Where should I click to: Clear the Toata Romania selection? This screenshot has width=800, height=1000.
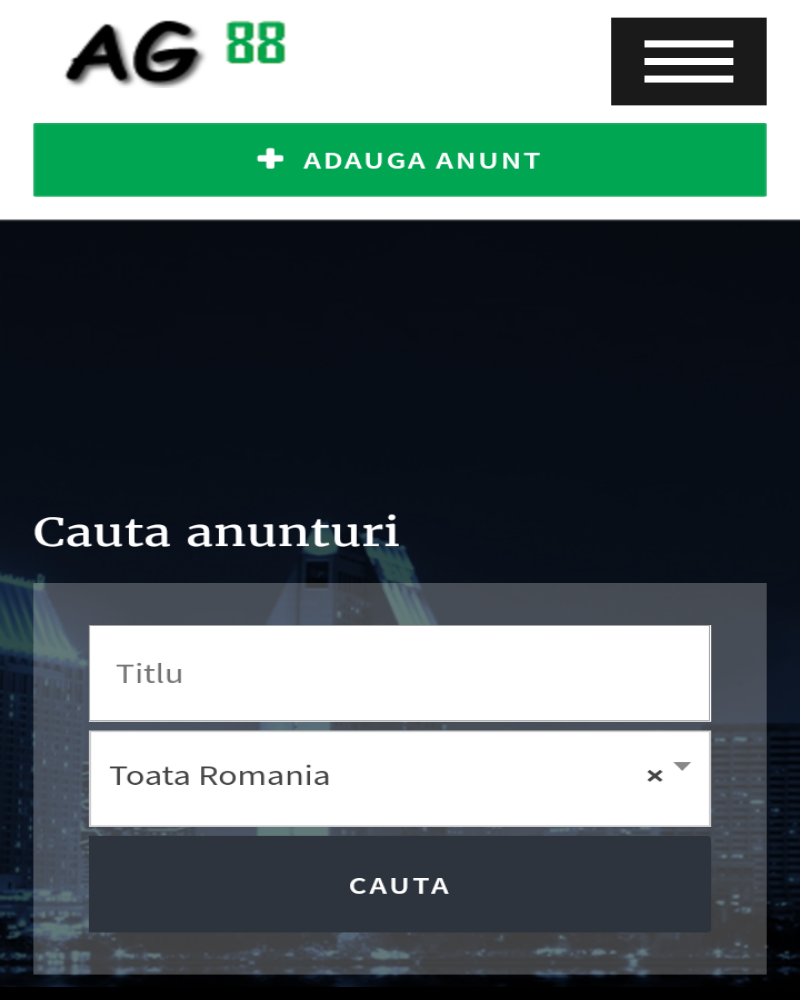tap(654, 776)
